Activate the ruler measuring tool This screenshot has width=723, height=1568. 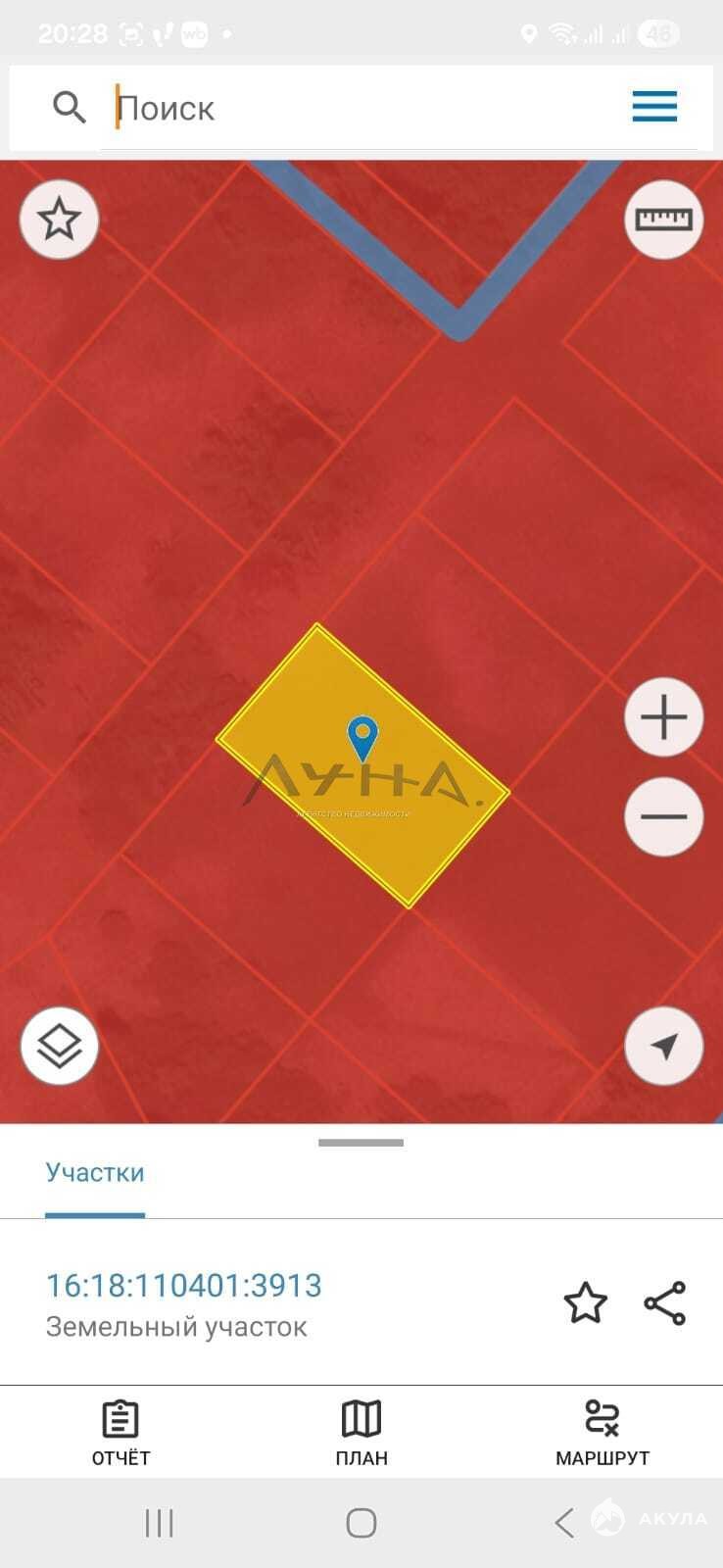point(664,220)
